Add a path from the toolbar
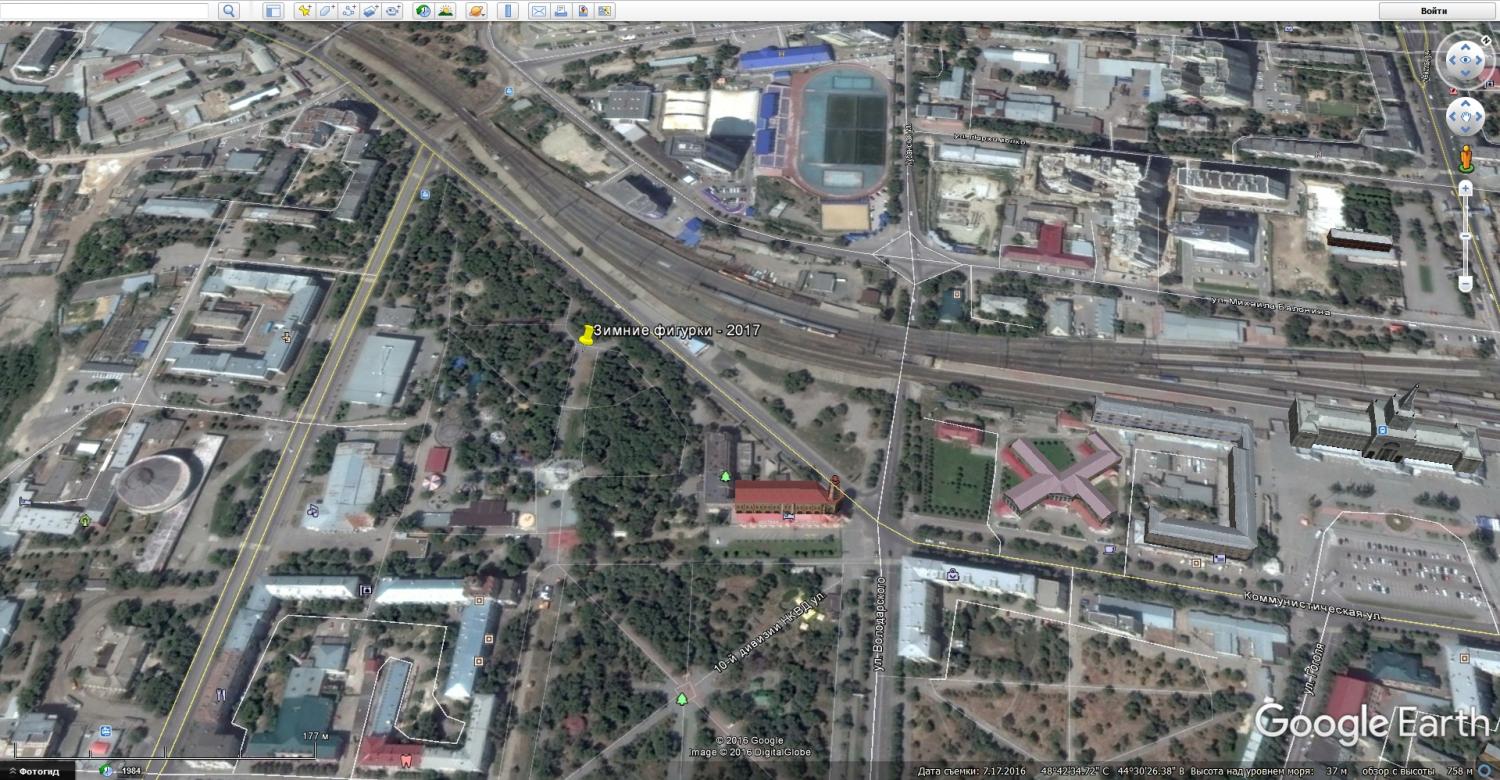Viewport: 1500px width, 780px height. (348, 10)
